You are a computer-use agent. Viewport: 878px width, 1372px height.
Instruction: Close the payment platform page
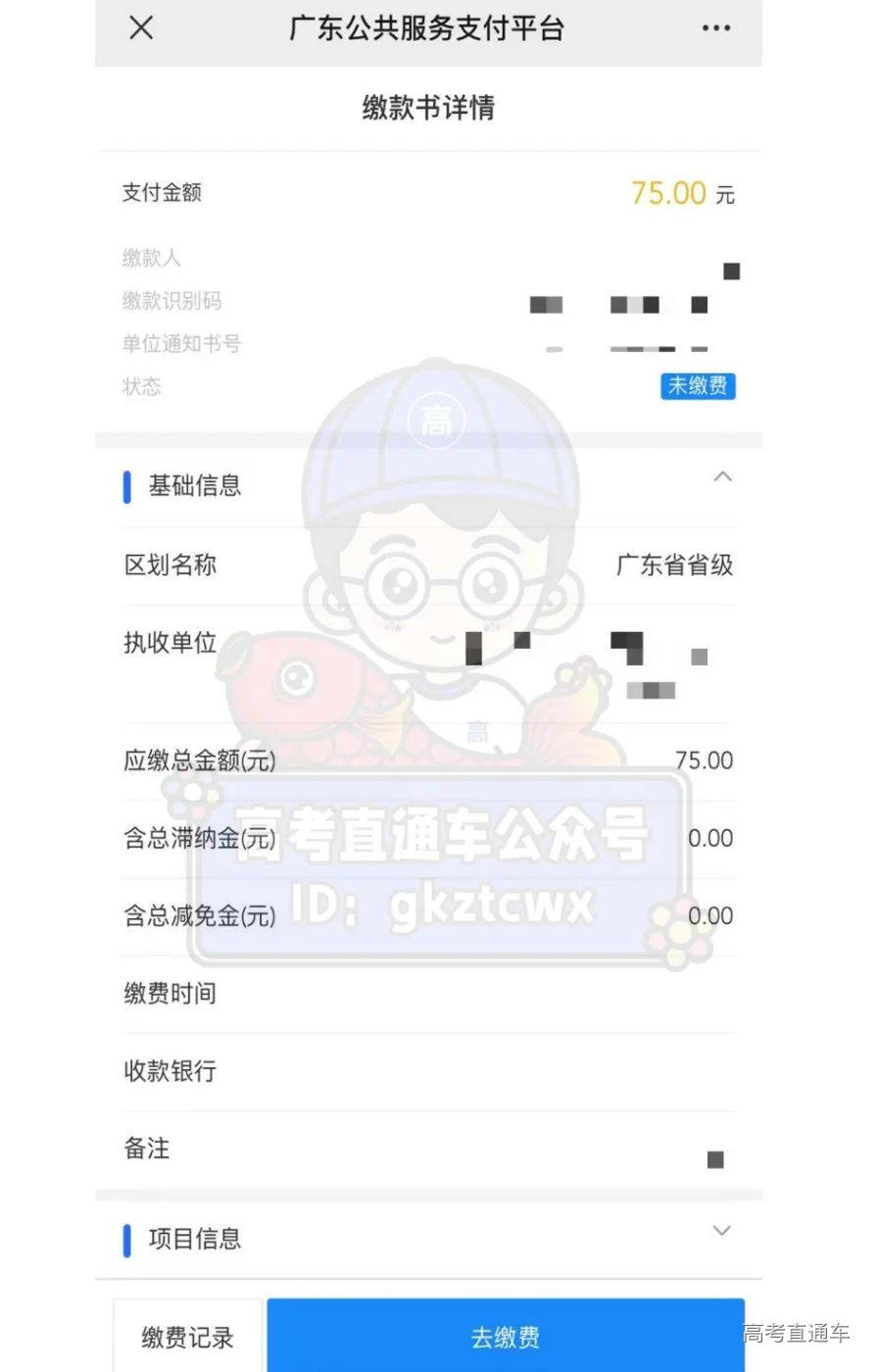pos(141,28)
